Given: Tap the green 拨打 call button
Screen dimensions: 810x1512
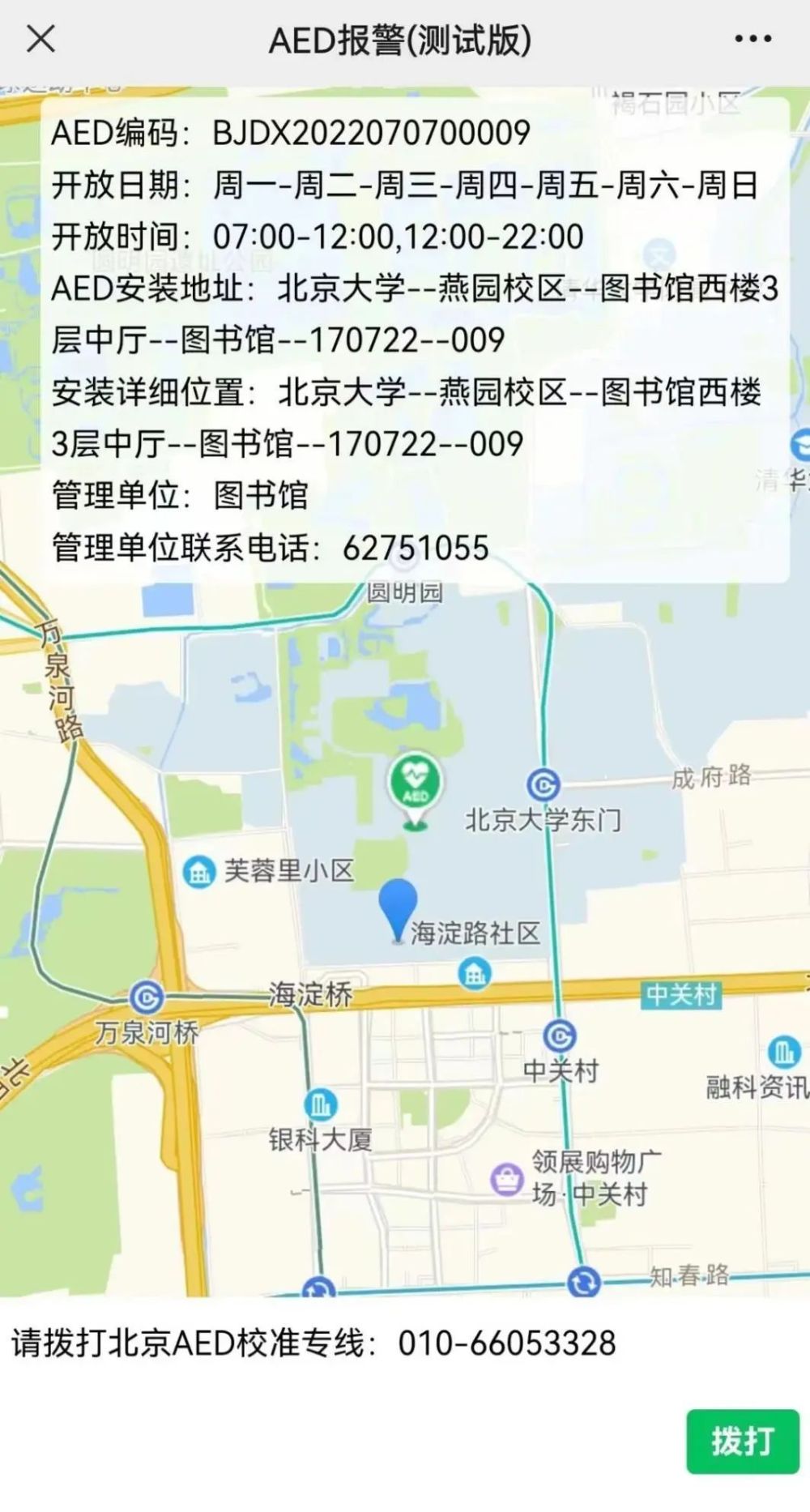Looking at the screenshot, I should (x=742, y=1442).
